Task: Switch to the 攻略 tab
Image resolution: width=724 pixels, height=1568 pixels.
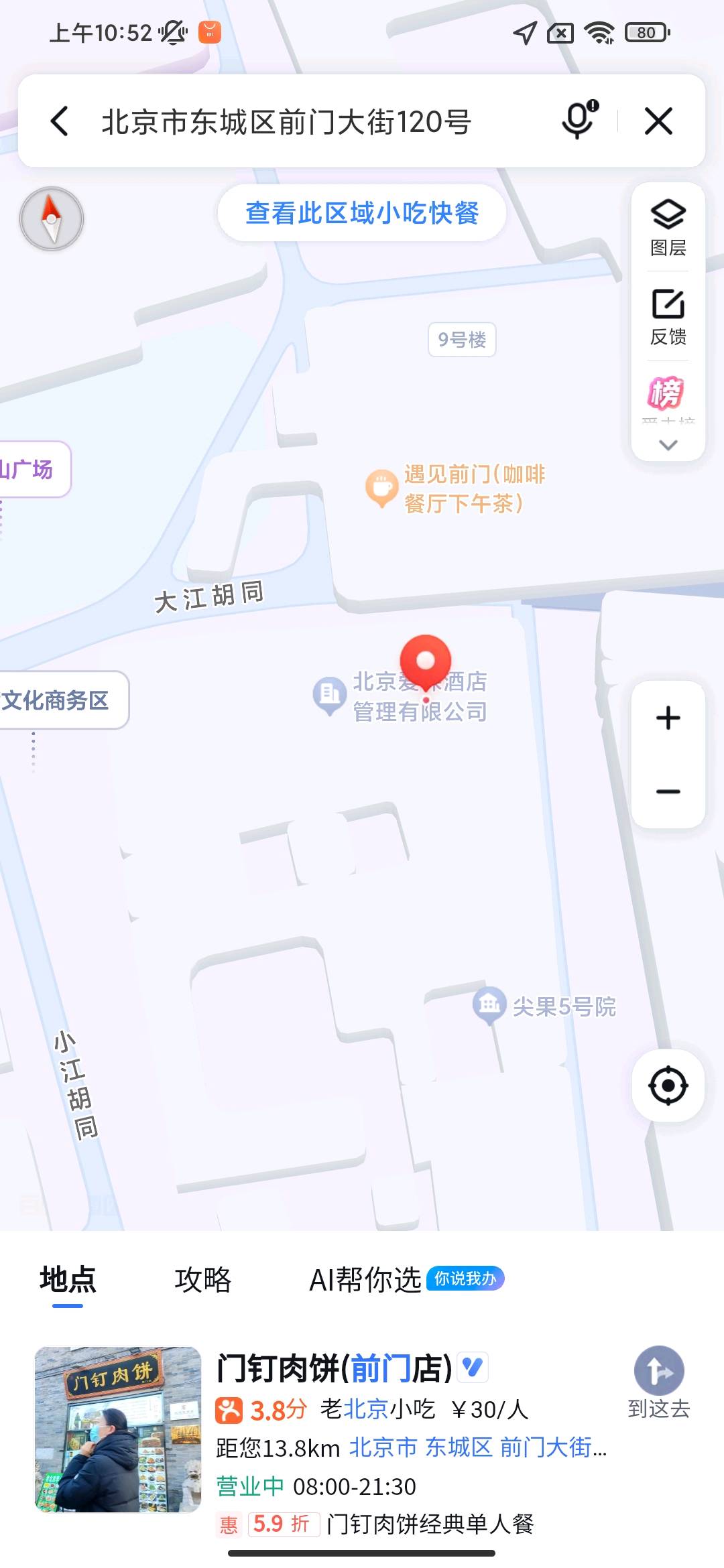Action: [203, 1279]
